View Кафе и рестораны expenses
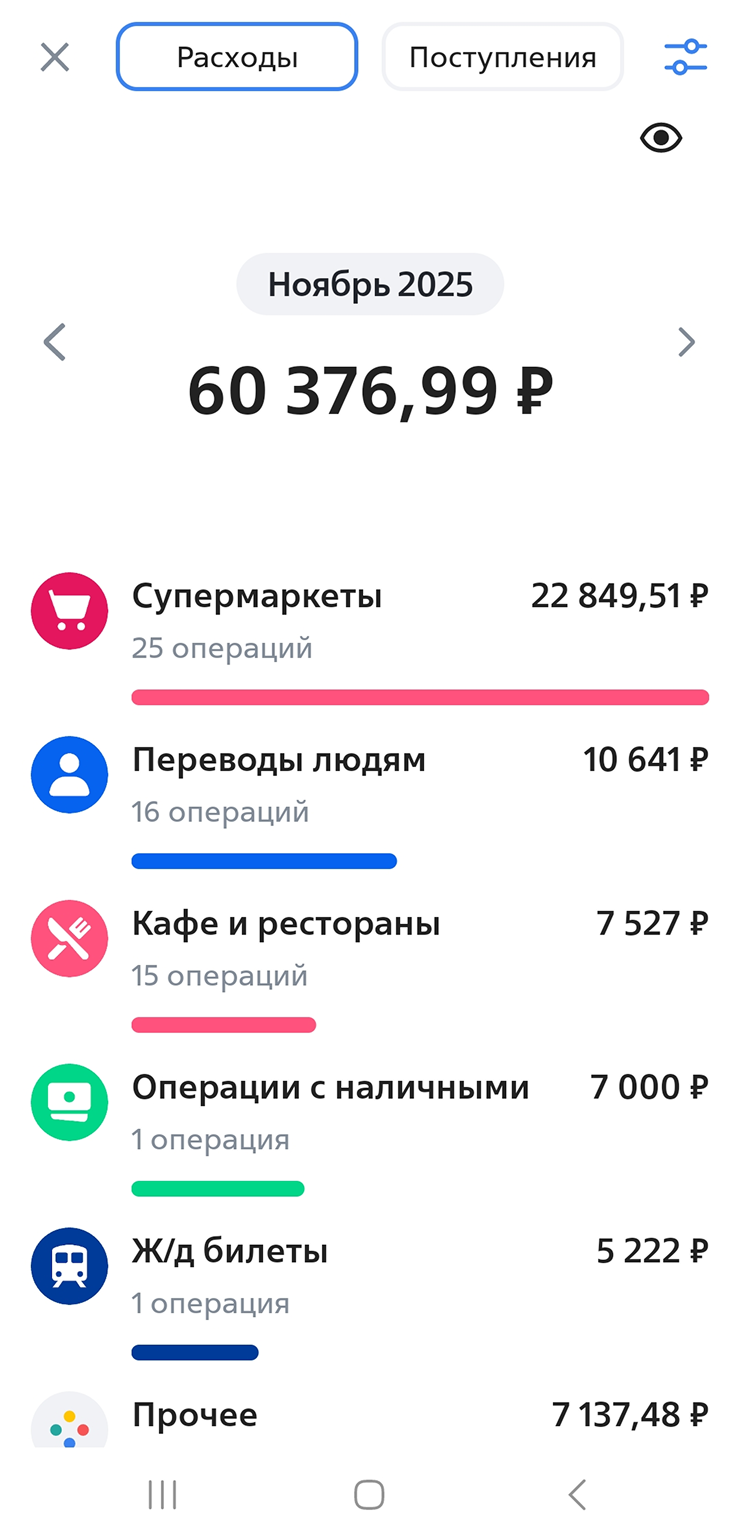Screen dimensions: 740x1540 (370, 948)
